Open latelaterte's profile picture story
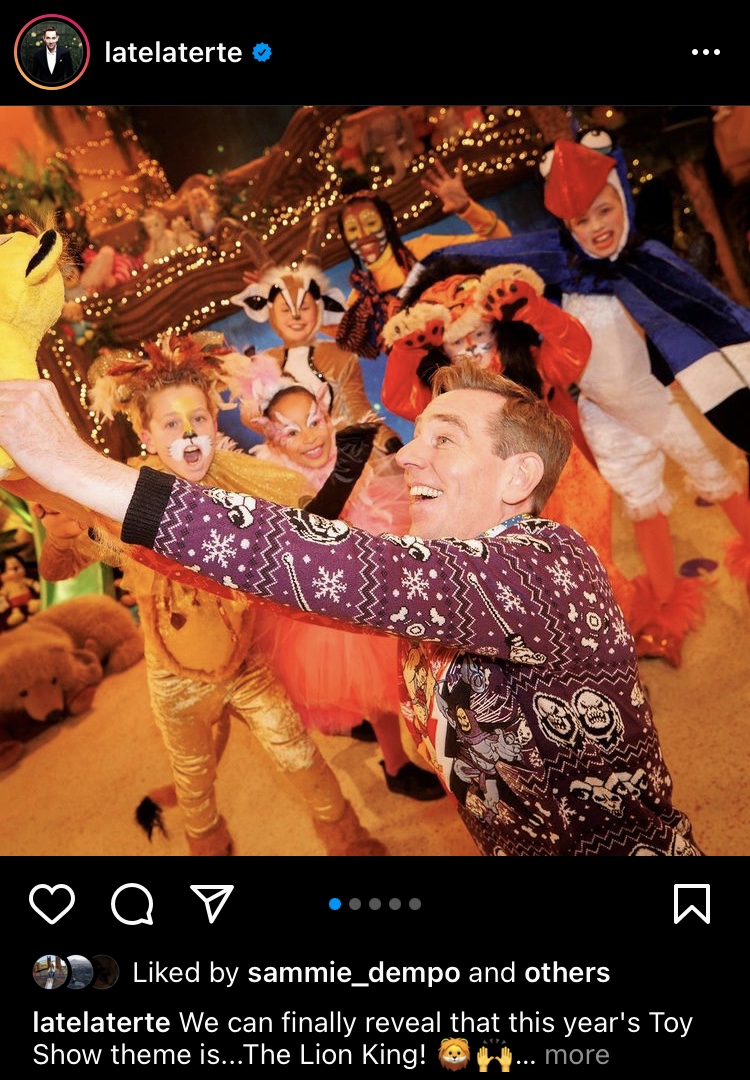 [52, 52]
